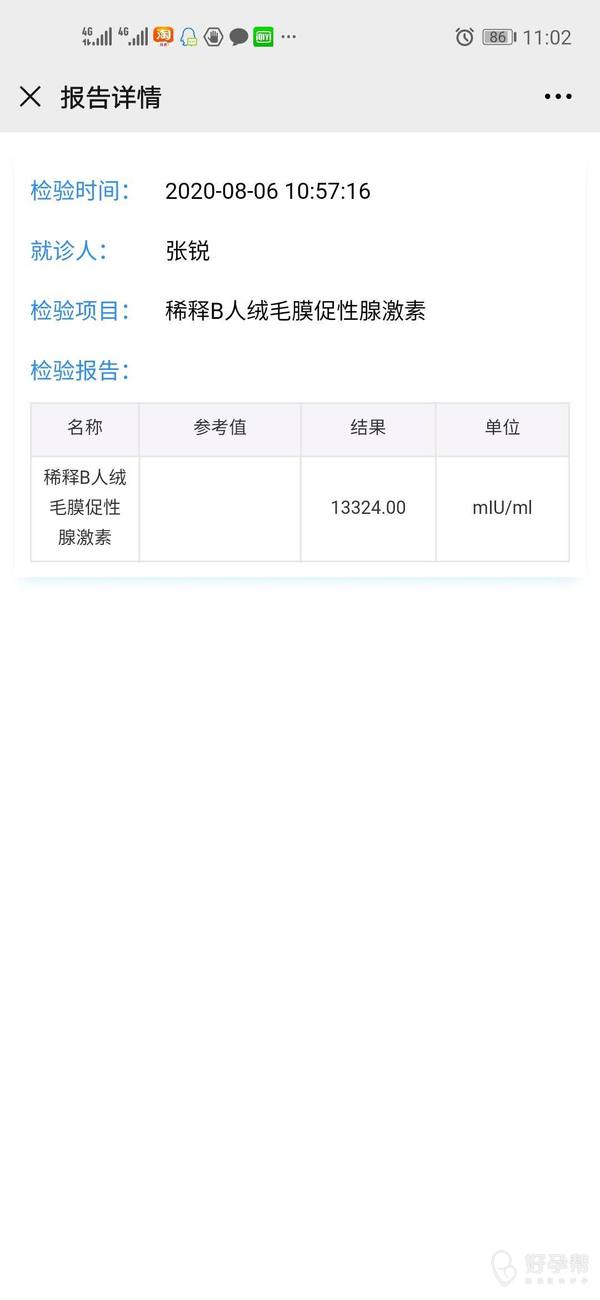
Task: Open the three-dot overflow menu
Action: click(558, 97)
